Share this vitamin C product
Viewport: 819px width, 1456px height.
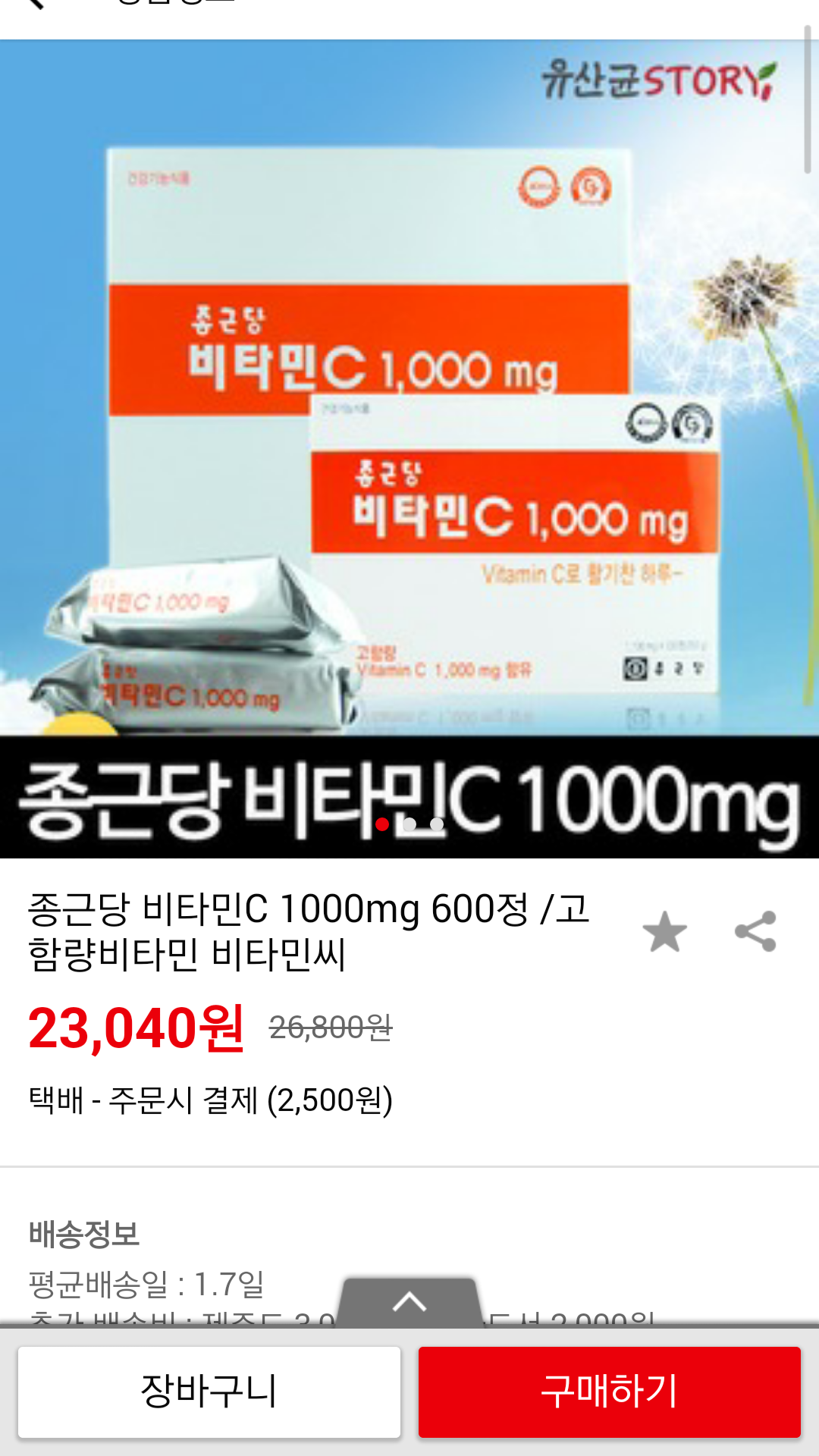tap(755, 931)
